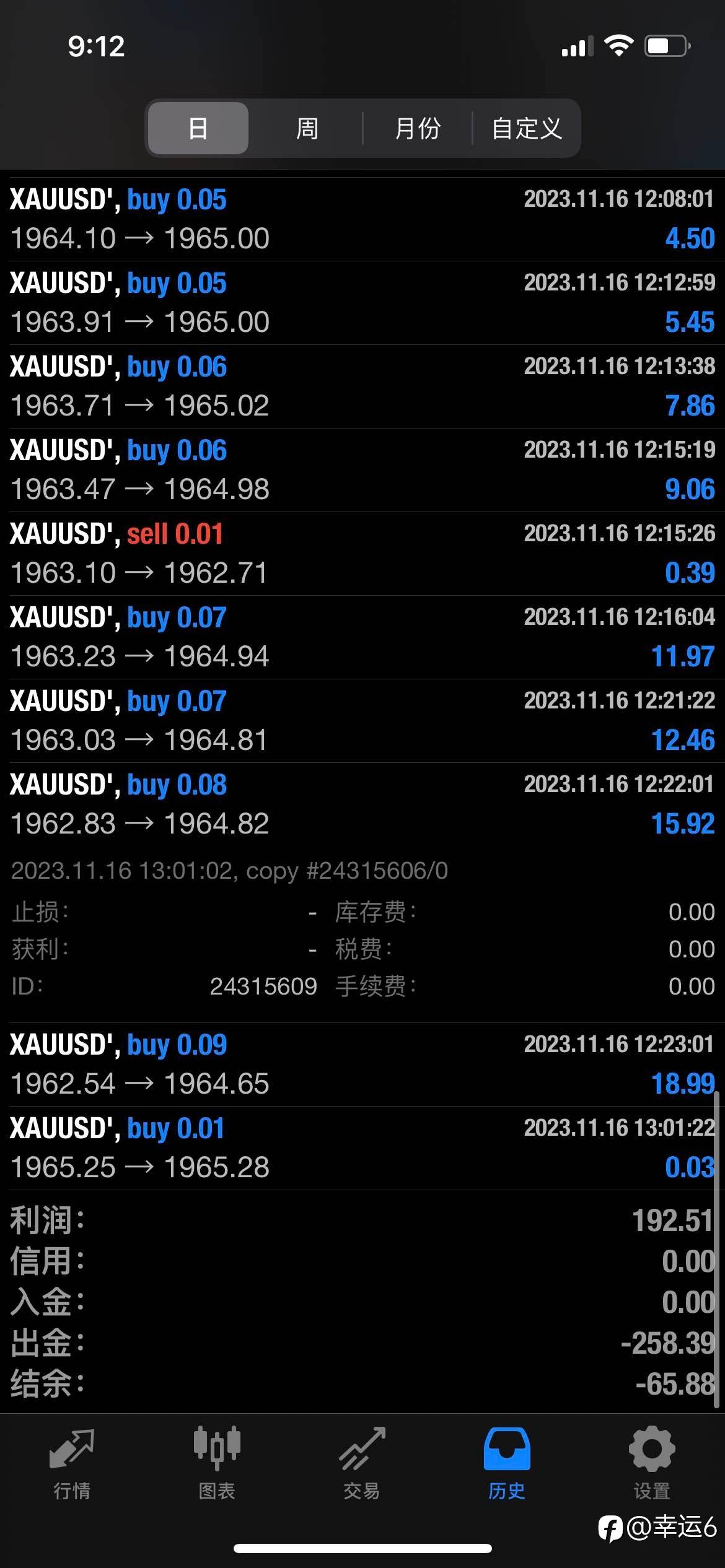725x1568 pixels.
Task: Open the 交易 trade tab
Action: 362,1464
